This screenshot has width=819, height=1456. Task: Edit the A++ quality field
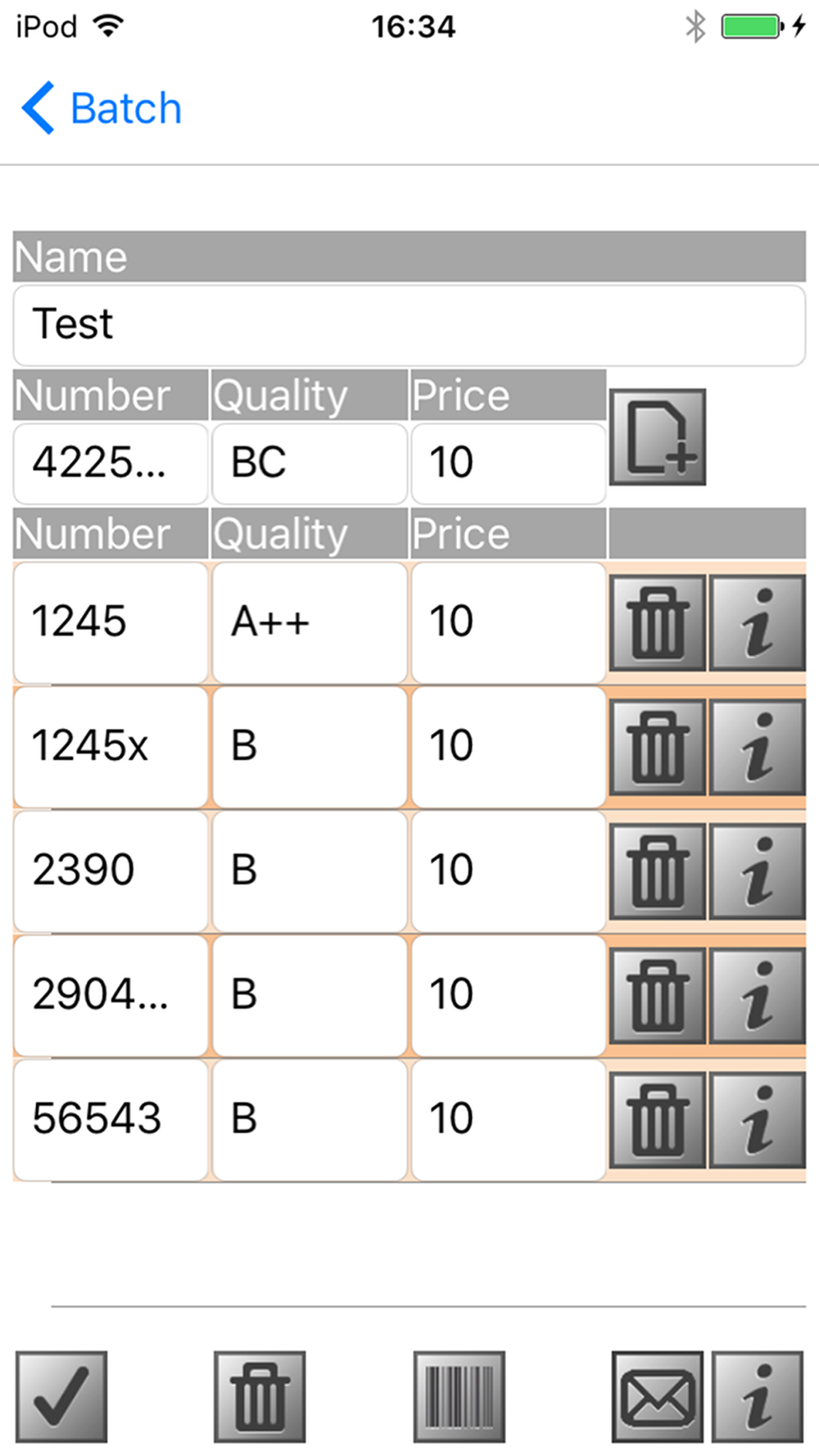tap(310, 622)
